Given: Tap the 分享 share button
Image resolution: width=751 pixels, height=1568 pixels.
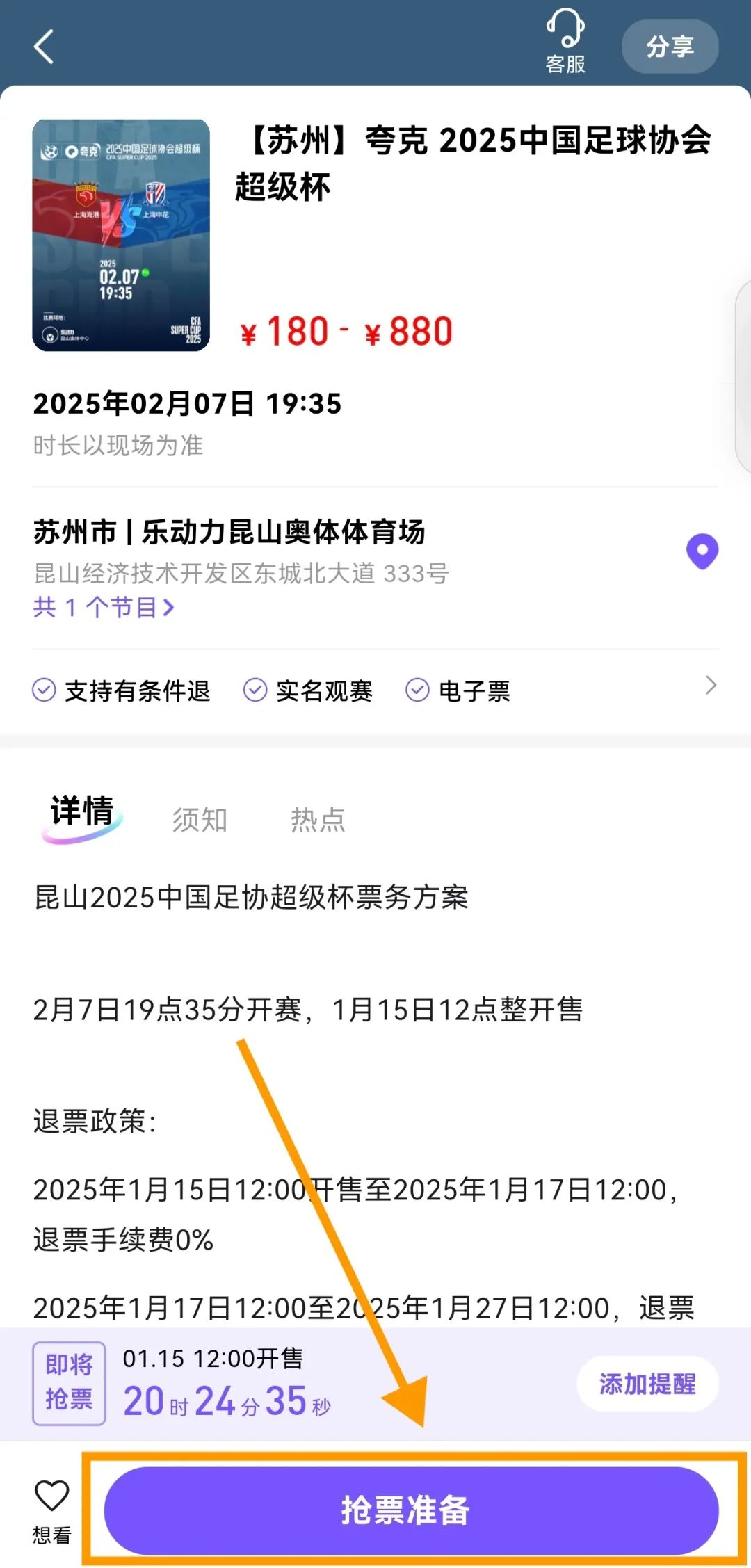Looking at the screenshot, I should [670, 47].
